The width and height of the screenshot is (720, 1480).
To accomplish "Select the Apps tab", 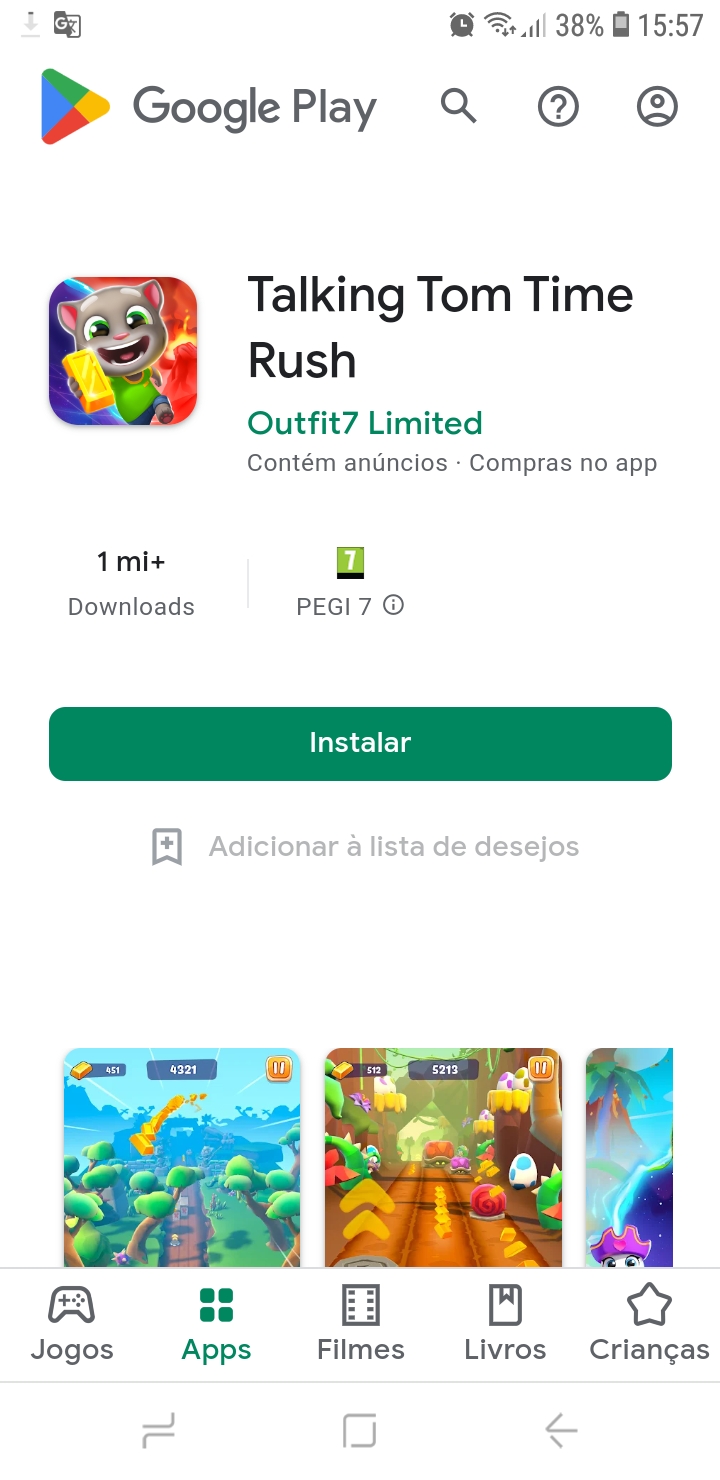I will pyautogui.click(x=216, y=1324).
